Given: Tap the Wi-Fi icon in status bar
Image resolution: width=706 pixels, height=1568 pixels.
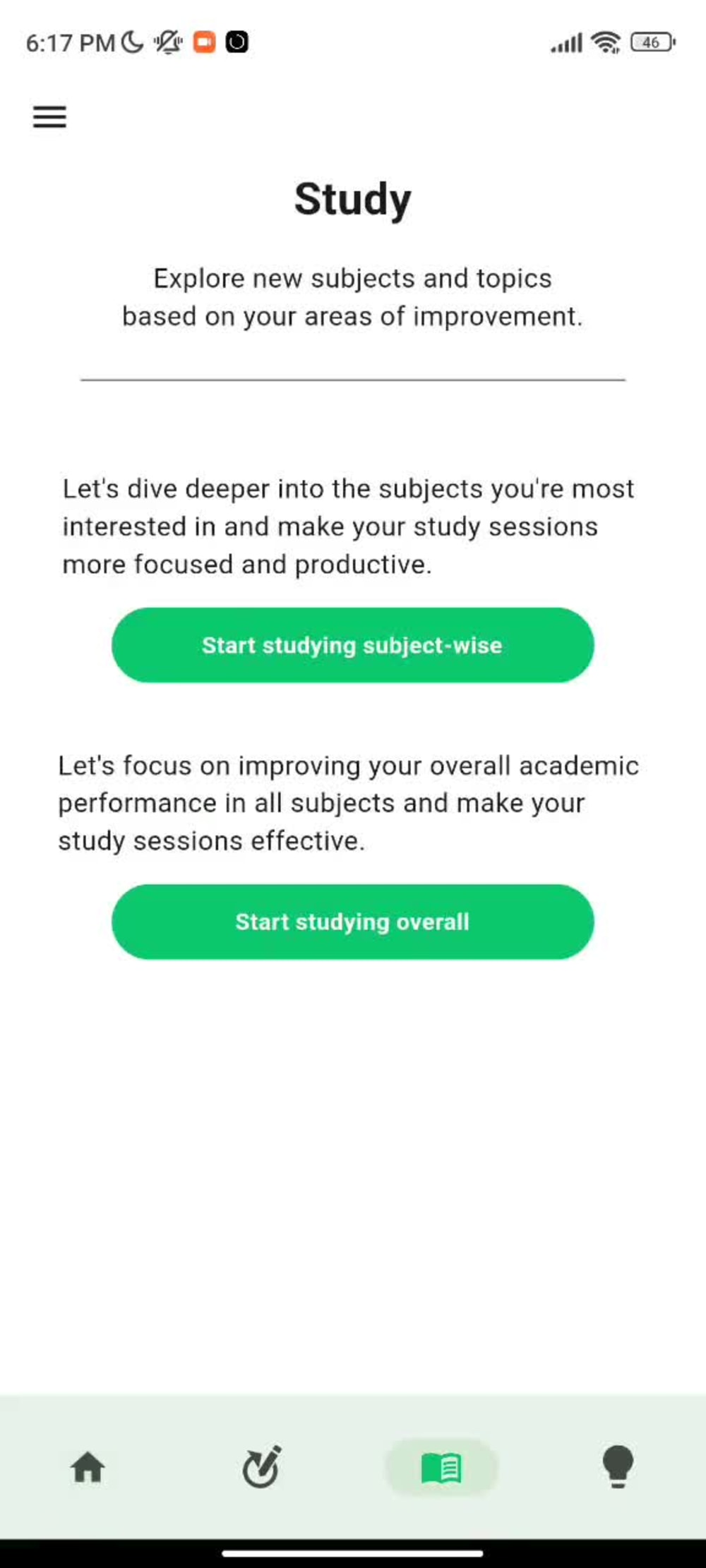Looking at the screenshot, I should [604, 42].
